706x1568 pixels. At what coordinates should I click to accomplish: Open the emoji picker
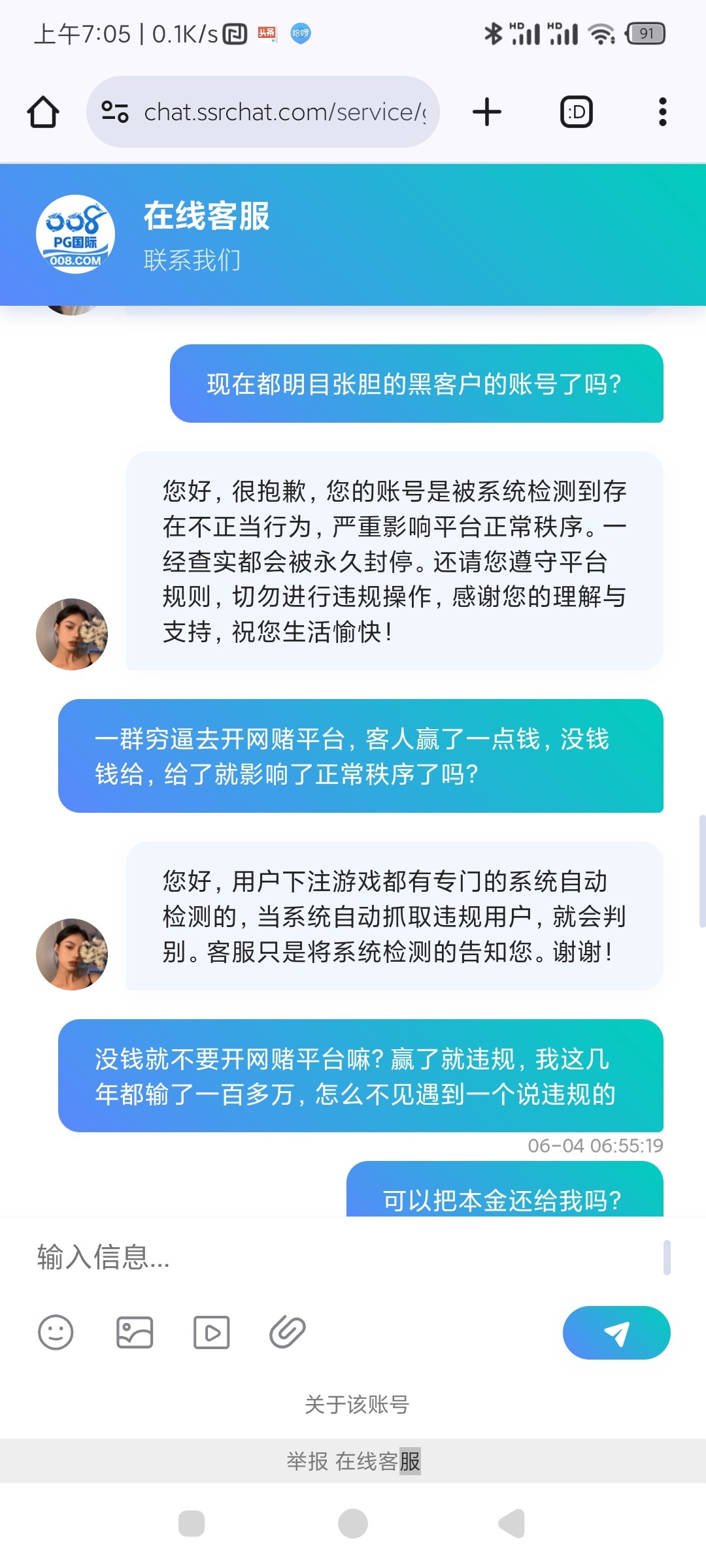pyautogui.click(x=56, y=1332)
